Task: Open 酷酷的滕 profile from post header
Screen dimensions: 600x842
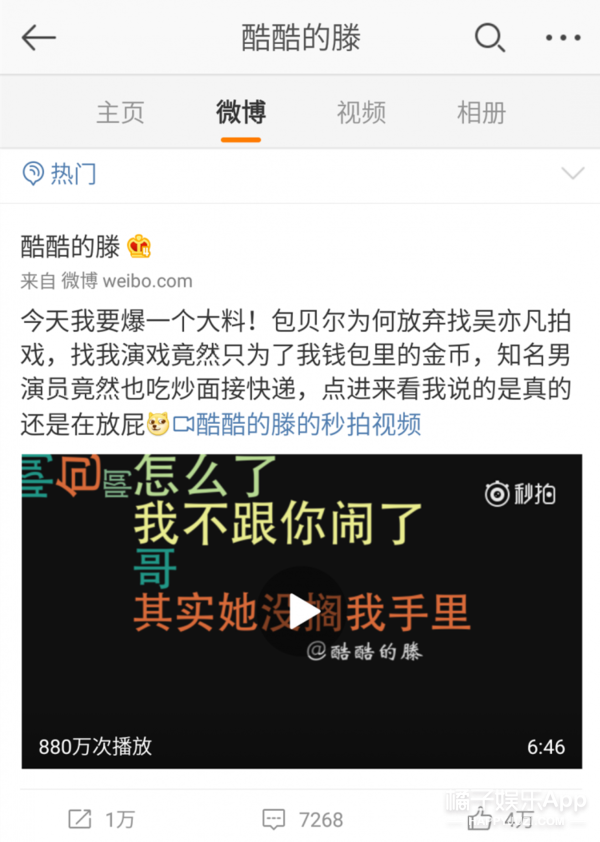Action: tap(71, 246)
